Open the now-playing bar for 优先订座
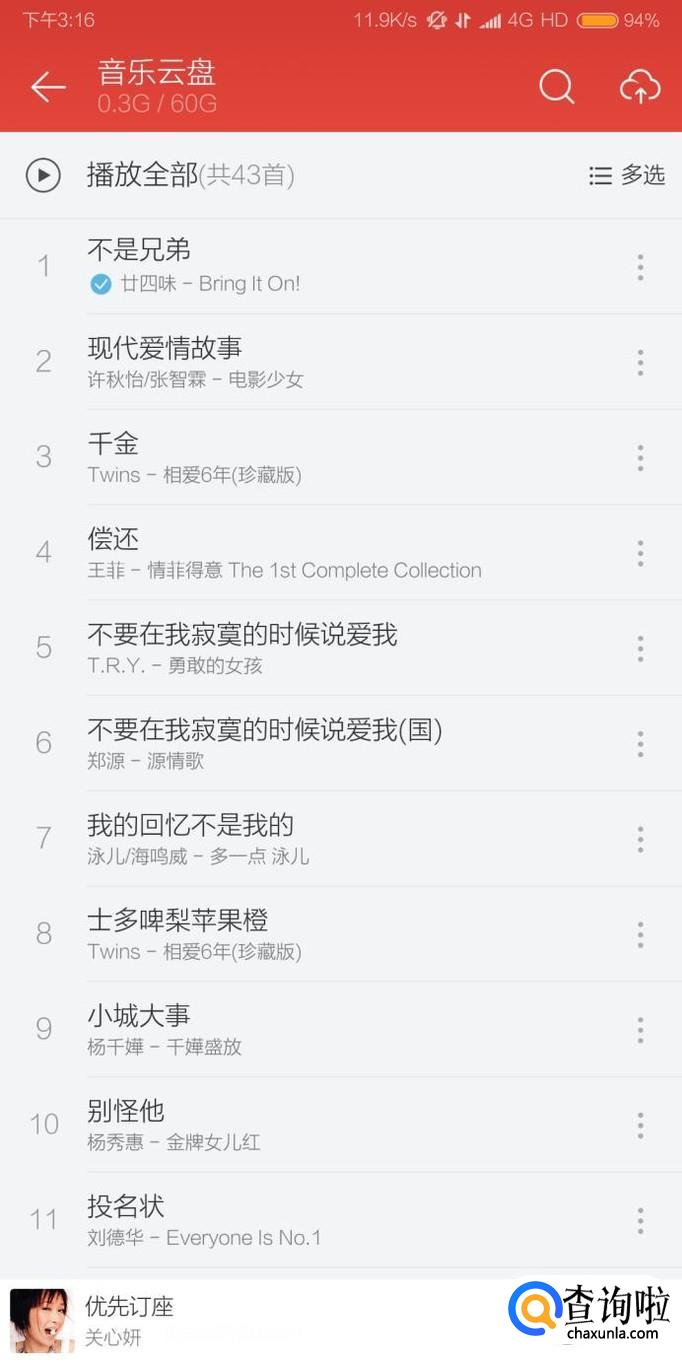682x1364 pixels. tap(250, 1320)
